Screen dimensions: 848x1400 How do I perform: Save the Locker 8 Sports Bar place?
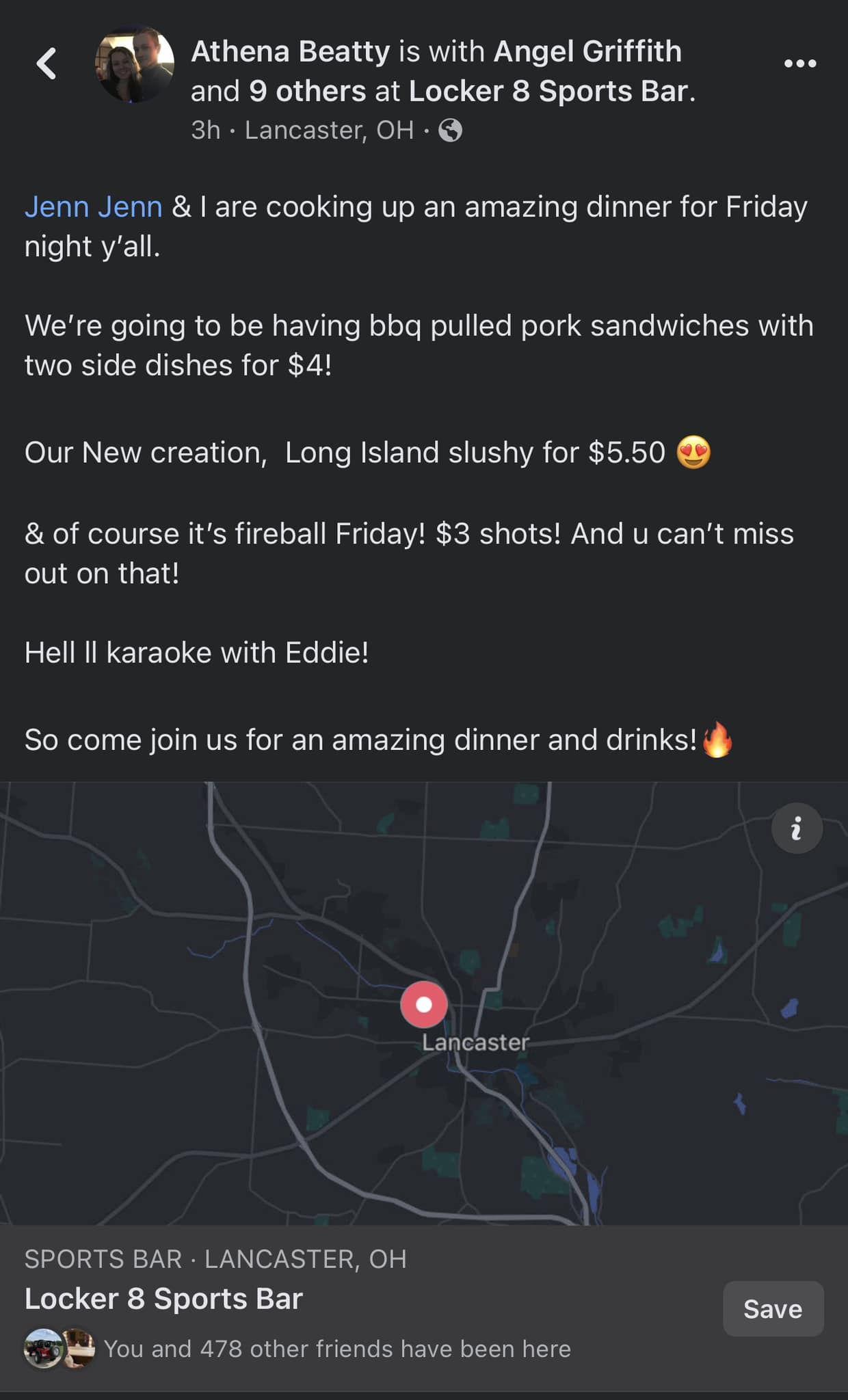[x=773, y=1308]
